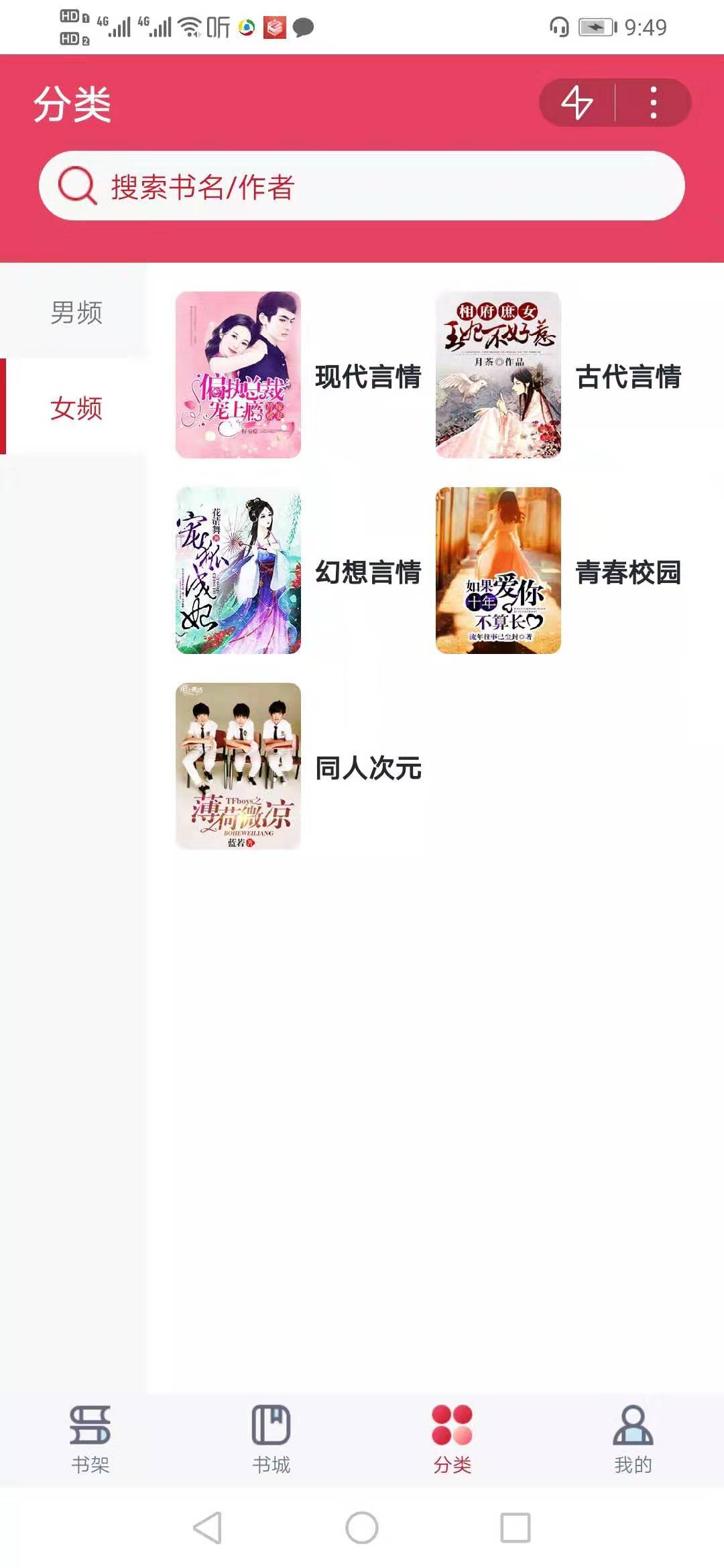This screenshot has height=1568, width=724.
Task: Open the 古代言情 category
Action: tap(560, 375)
